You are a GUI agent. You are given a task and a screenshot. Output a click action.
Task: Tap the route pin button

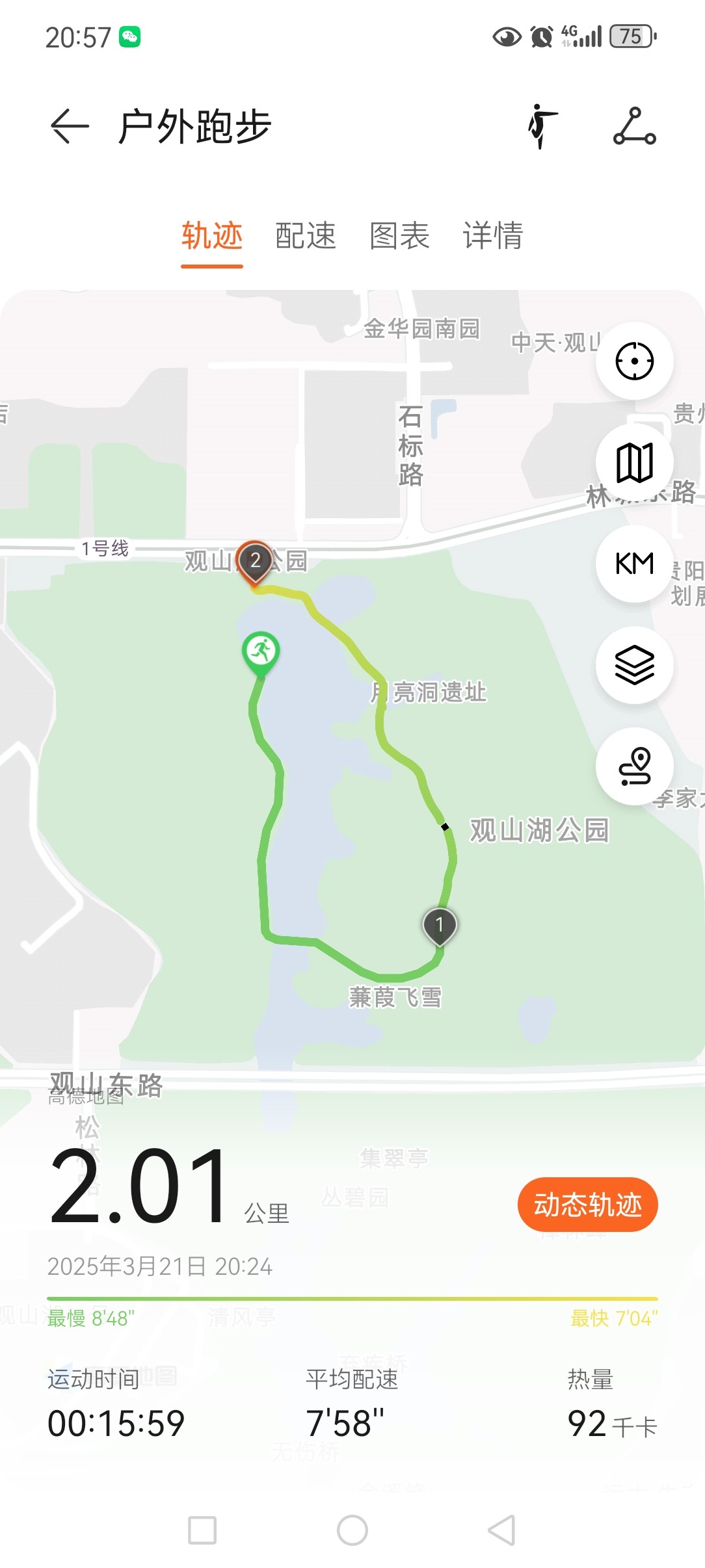coord(635,766)
